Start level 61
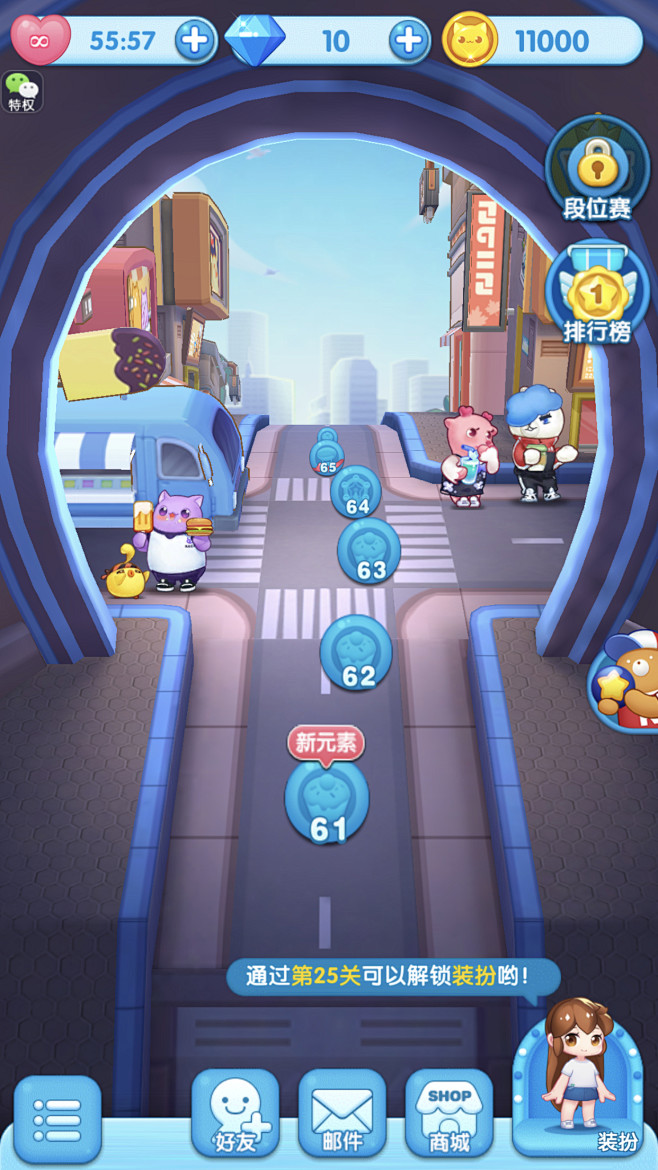Viewport: 658px width, 1170px height. [327, 802]
